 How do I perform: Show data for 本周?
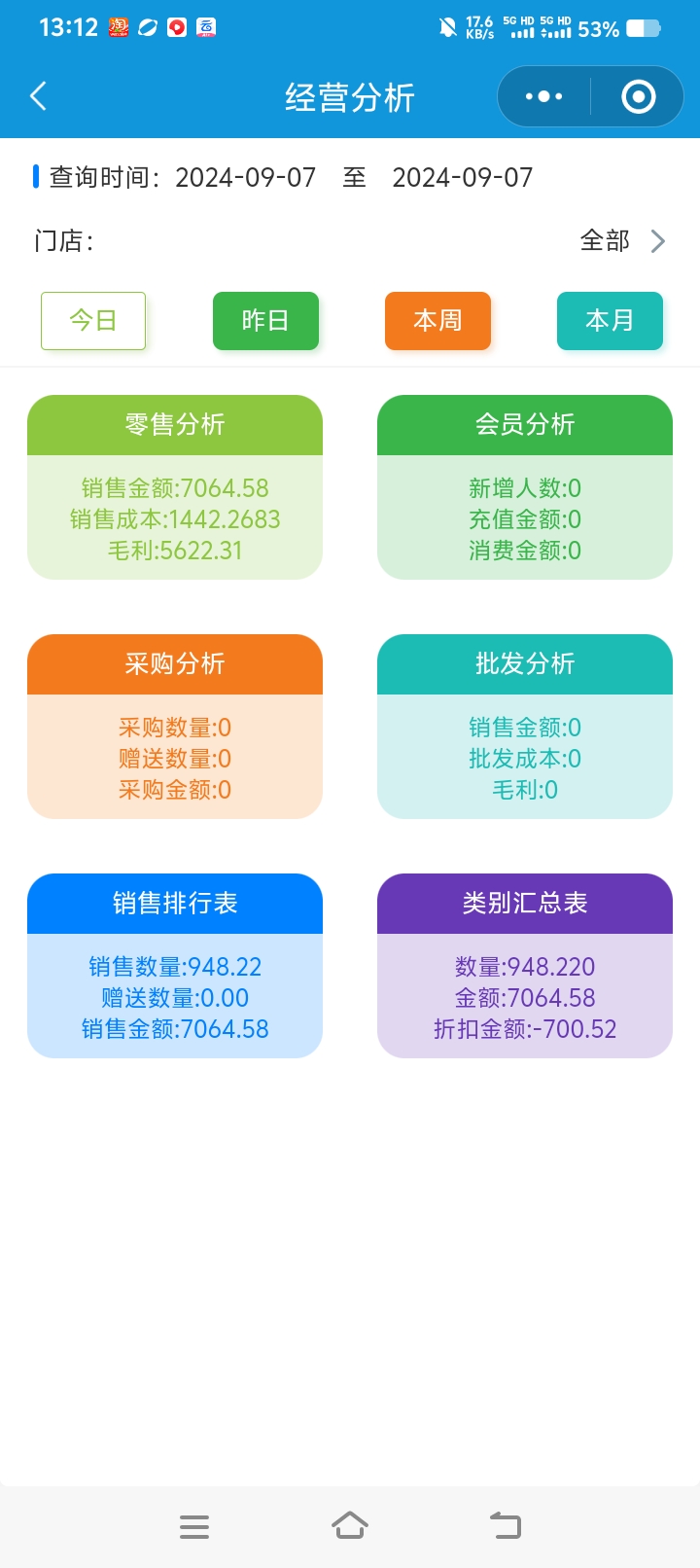(437, 320)
